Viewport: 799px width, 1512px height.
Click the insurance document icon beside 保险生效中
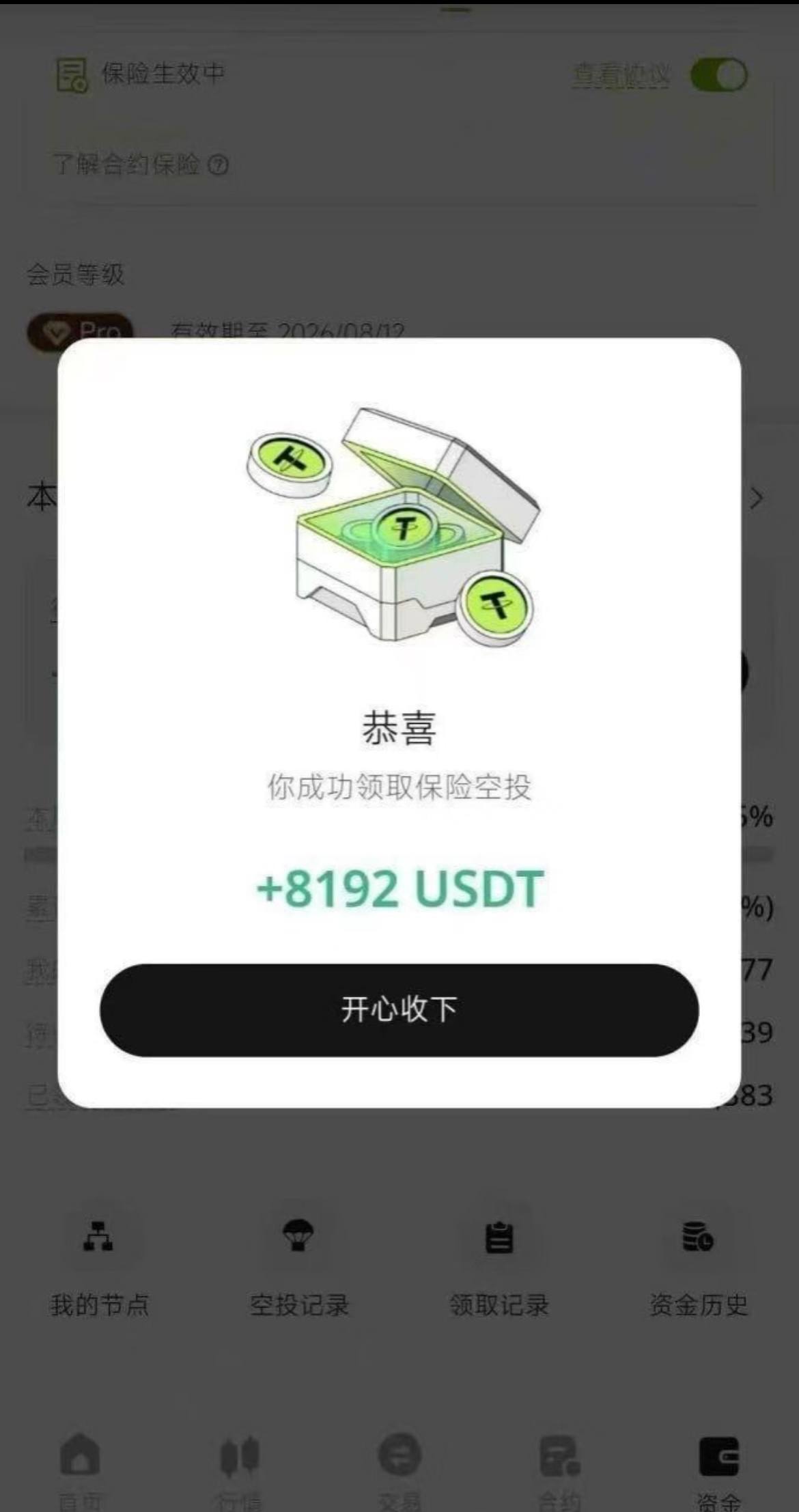tap(71, 75)
